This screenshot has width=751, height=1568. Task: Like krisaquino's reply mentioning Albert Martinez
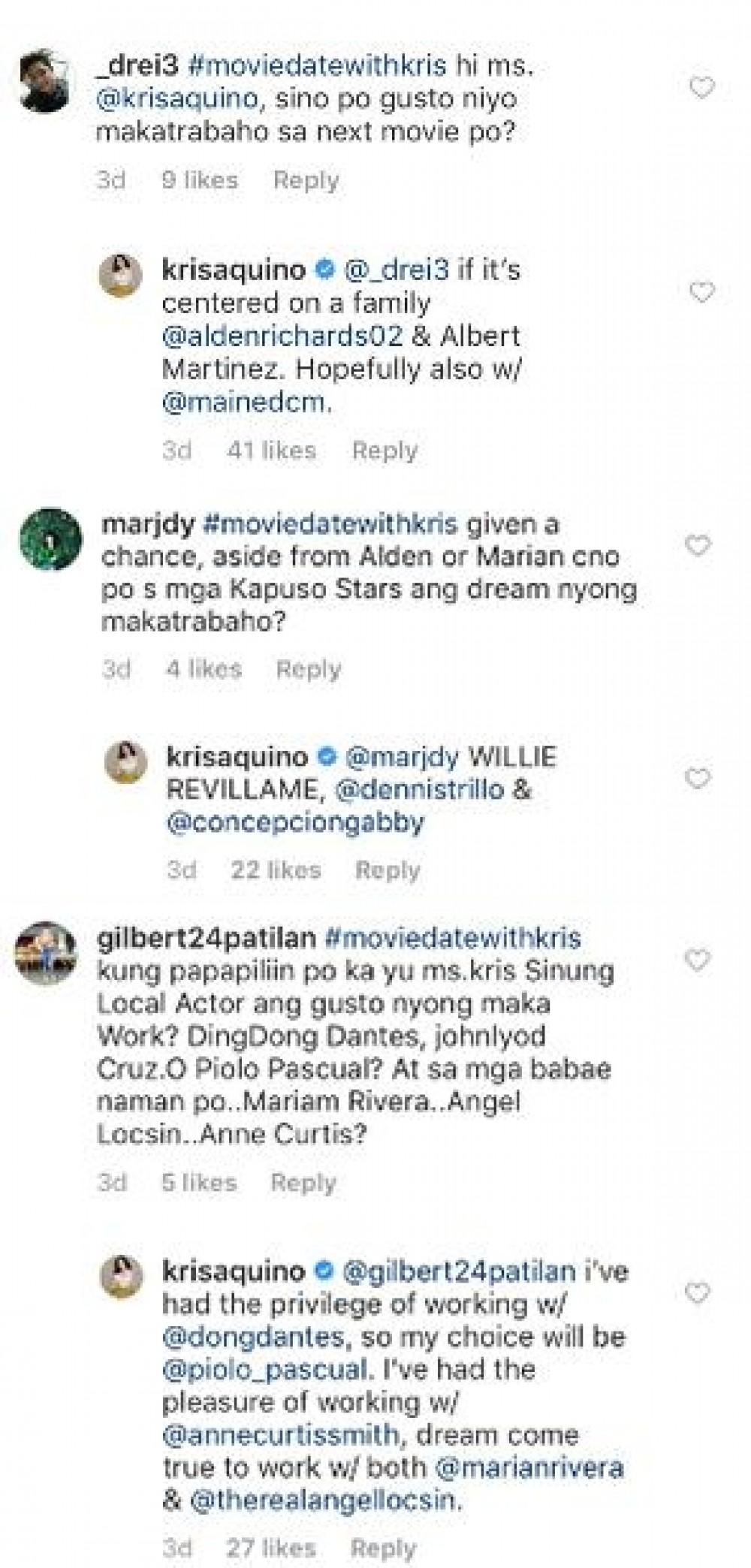[701, 291]
